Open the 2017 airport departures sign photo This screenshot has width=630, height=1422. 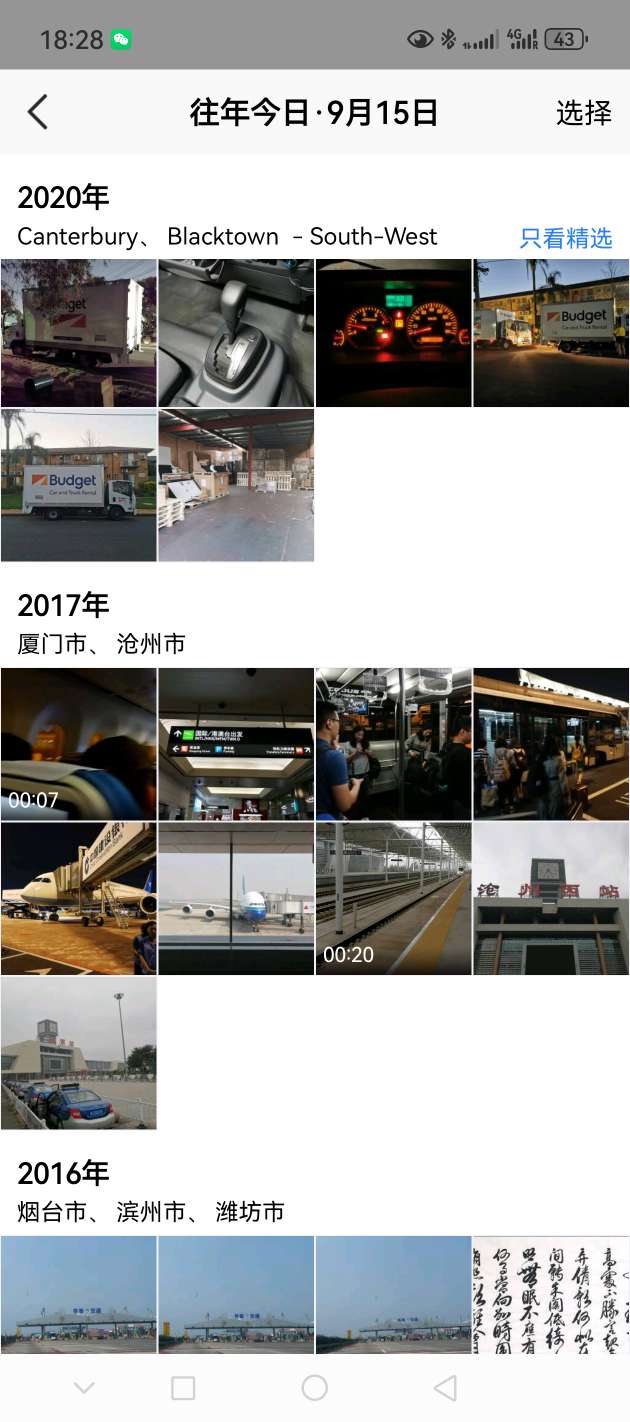coord(236,744)
